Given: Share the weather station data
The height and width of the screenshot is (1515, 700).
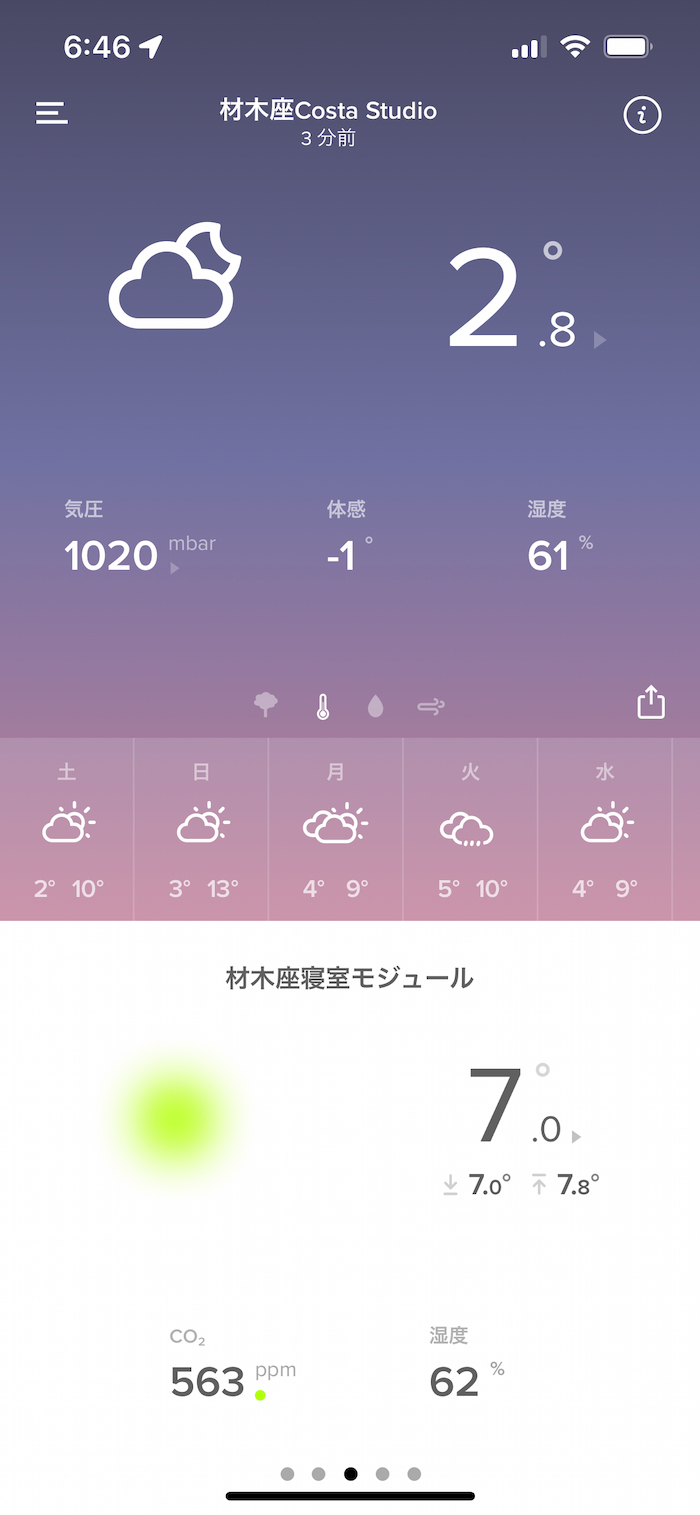Looking at the screenshot, I should (x=651, y=702).
